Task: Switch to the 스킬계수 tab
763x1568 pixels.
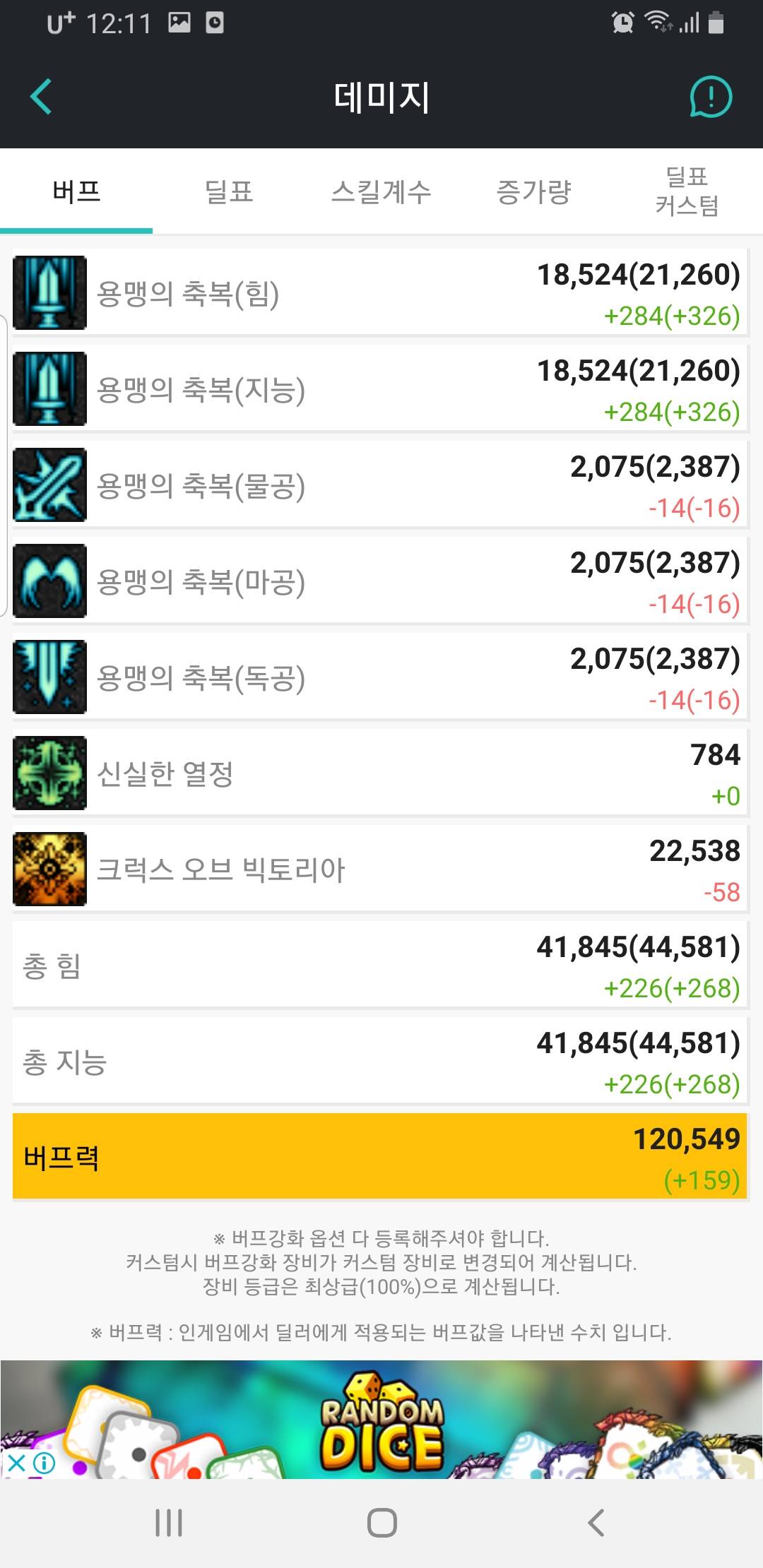Action: [381, 191]
